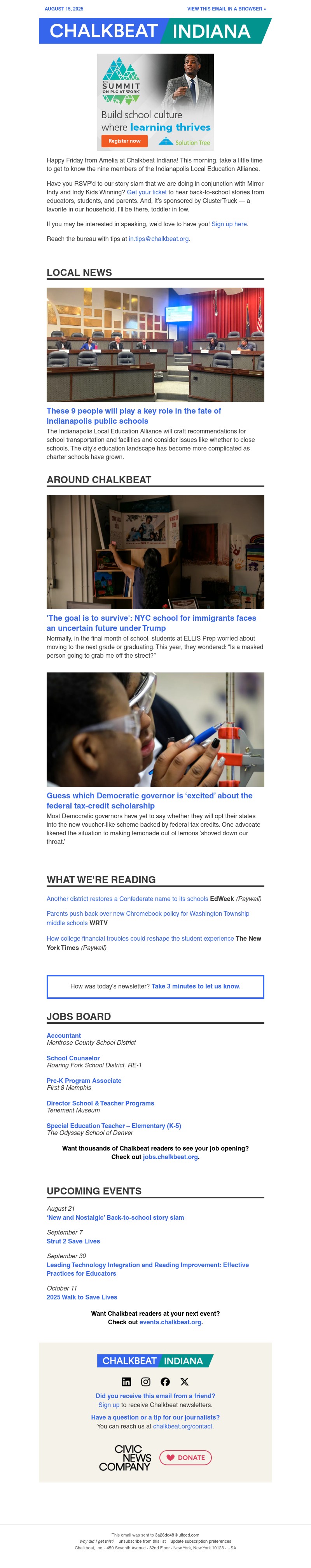Tap the Donate button
The image size is (311, 1568).
coord(185,1457)
